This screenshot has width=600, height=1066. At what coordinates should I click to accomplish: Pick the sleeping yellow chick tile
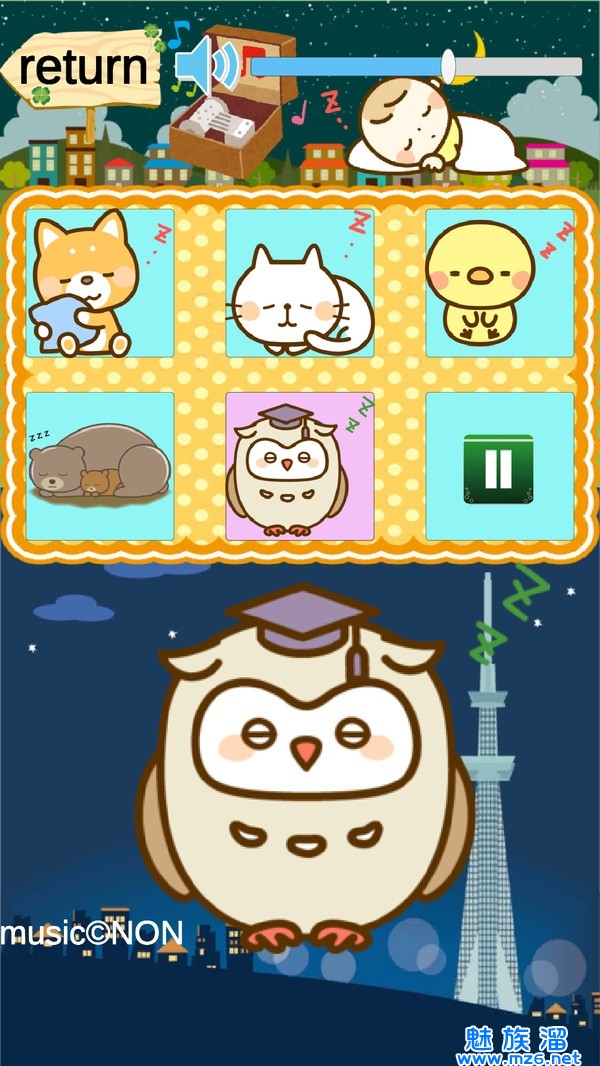500,283
